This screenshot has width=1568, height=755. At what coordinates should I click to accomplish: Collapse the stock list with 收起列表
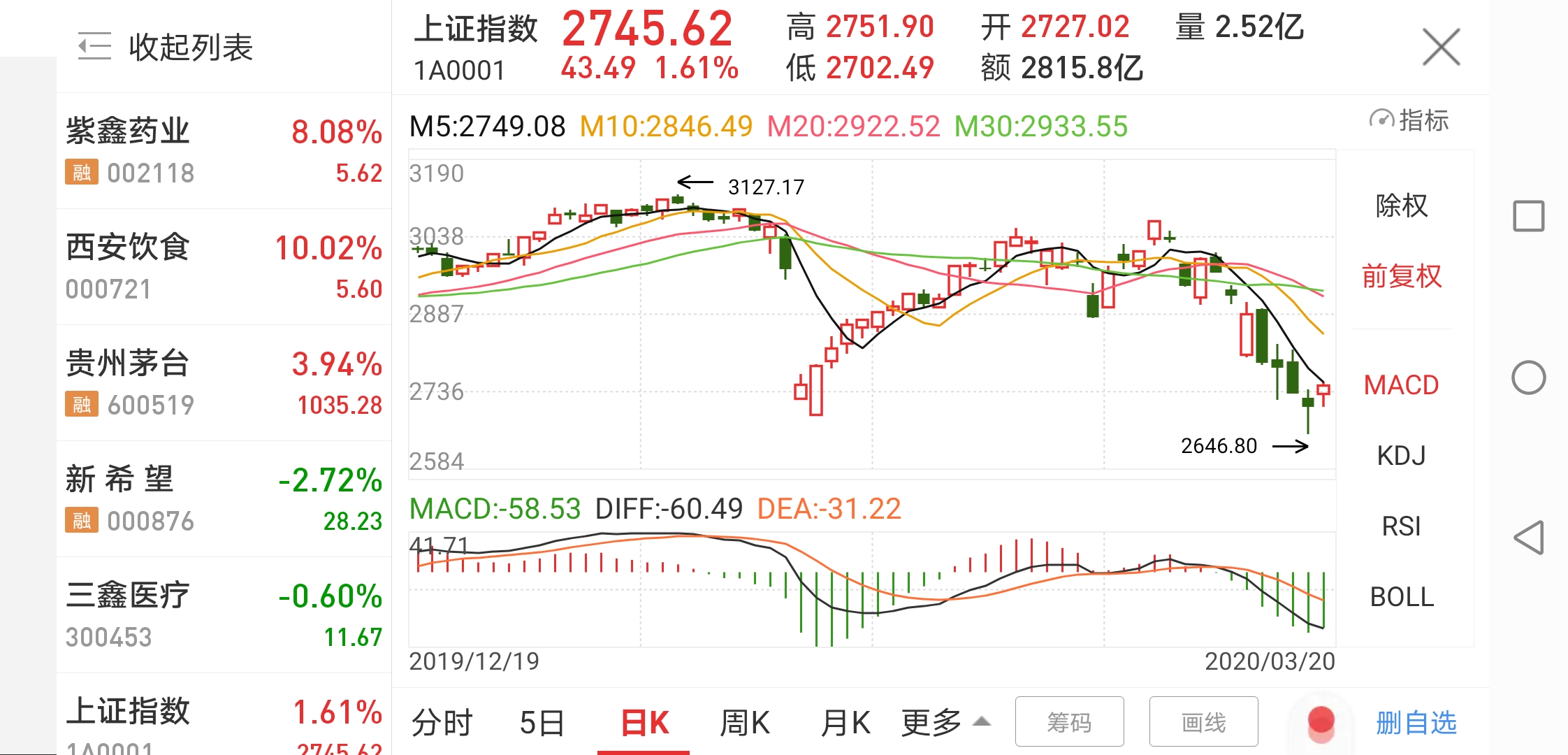point(166,48)
